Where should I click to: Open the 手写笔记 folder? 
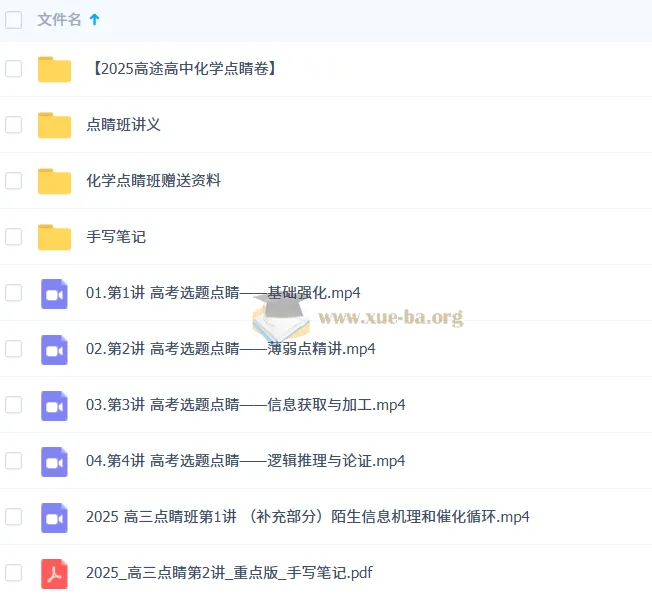[x=116, y=237]
